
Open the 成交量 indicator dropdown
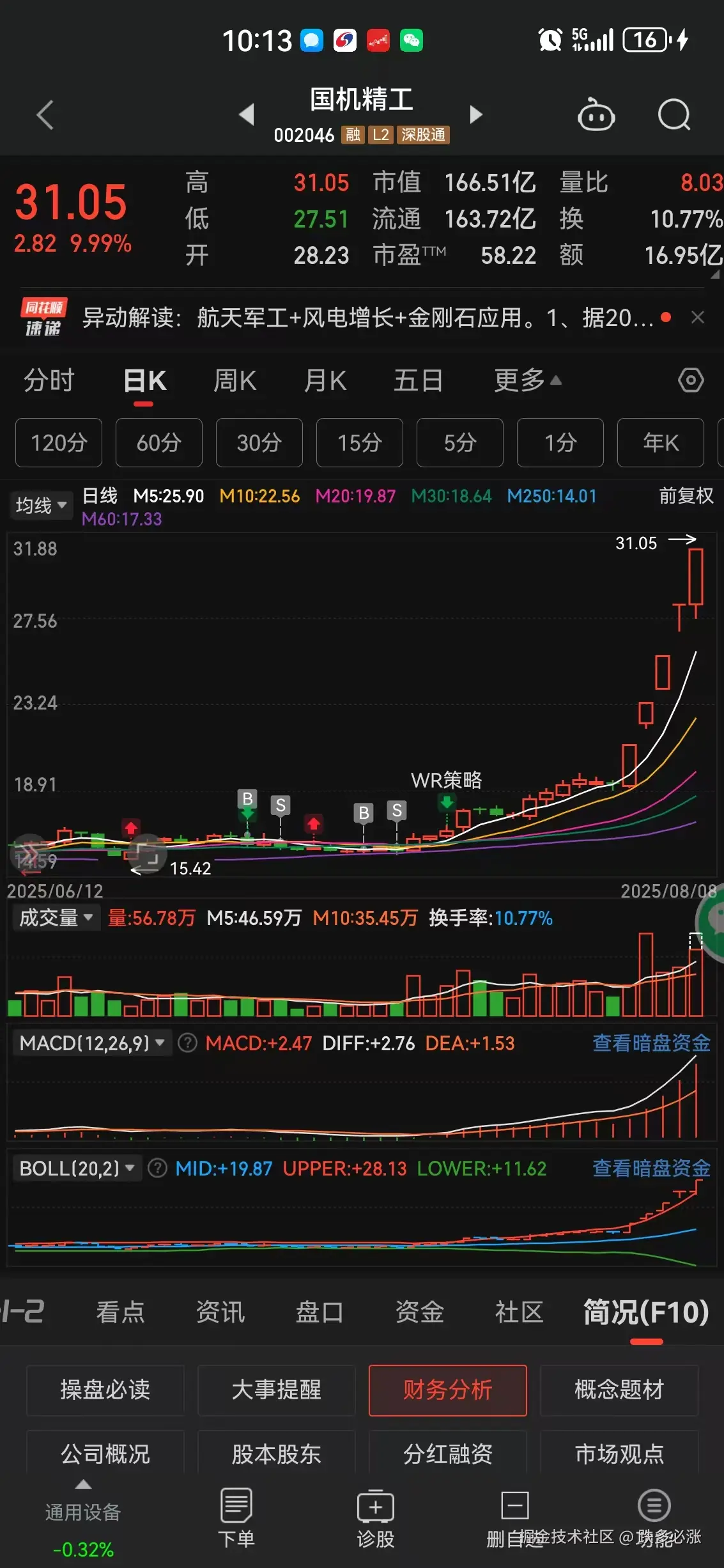(x=56, y=917)
